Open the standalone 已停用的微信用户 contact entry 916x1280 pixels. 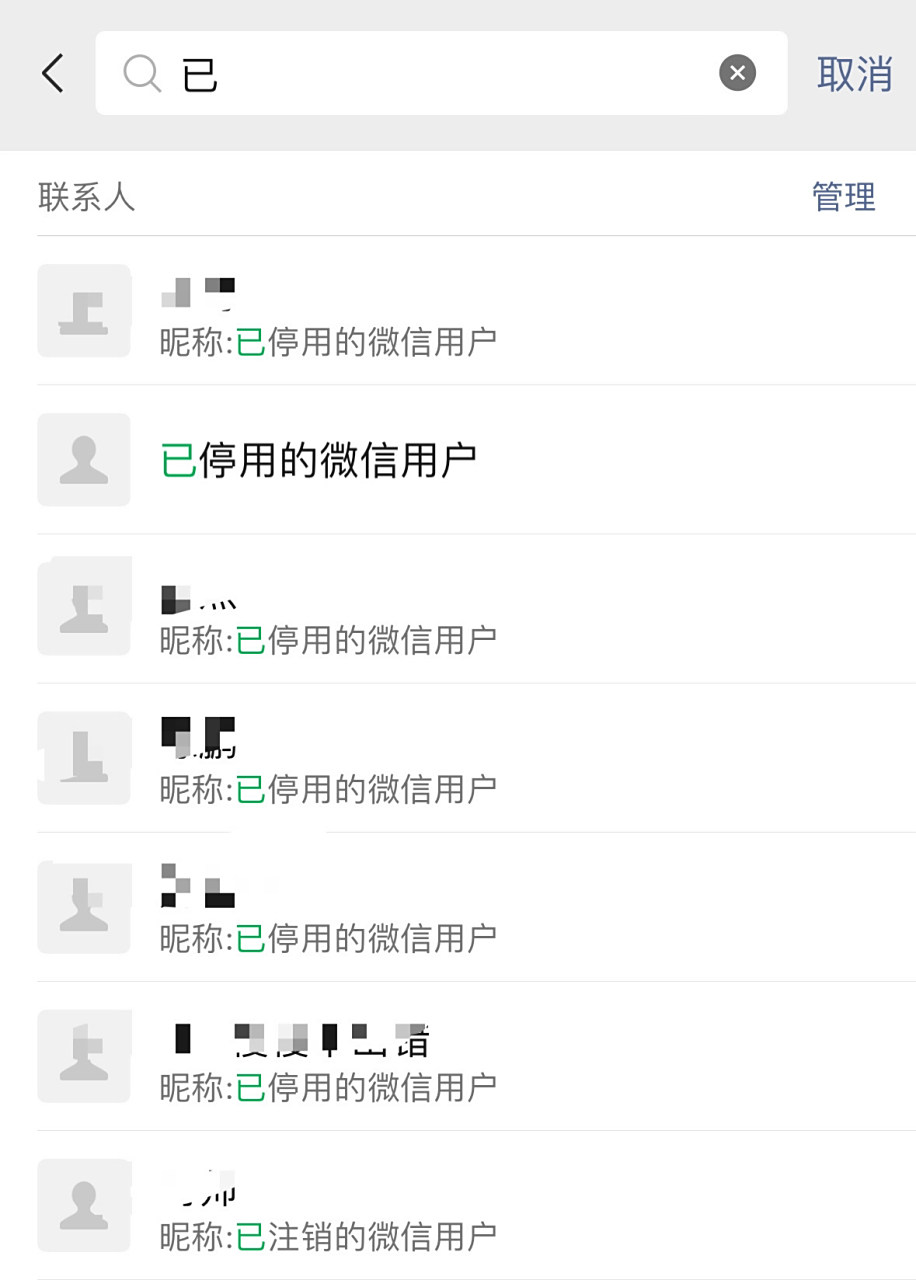point(400,460)
